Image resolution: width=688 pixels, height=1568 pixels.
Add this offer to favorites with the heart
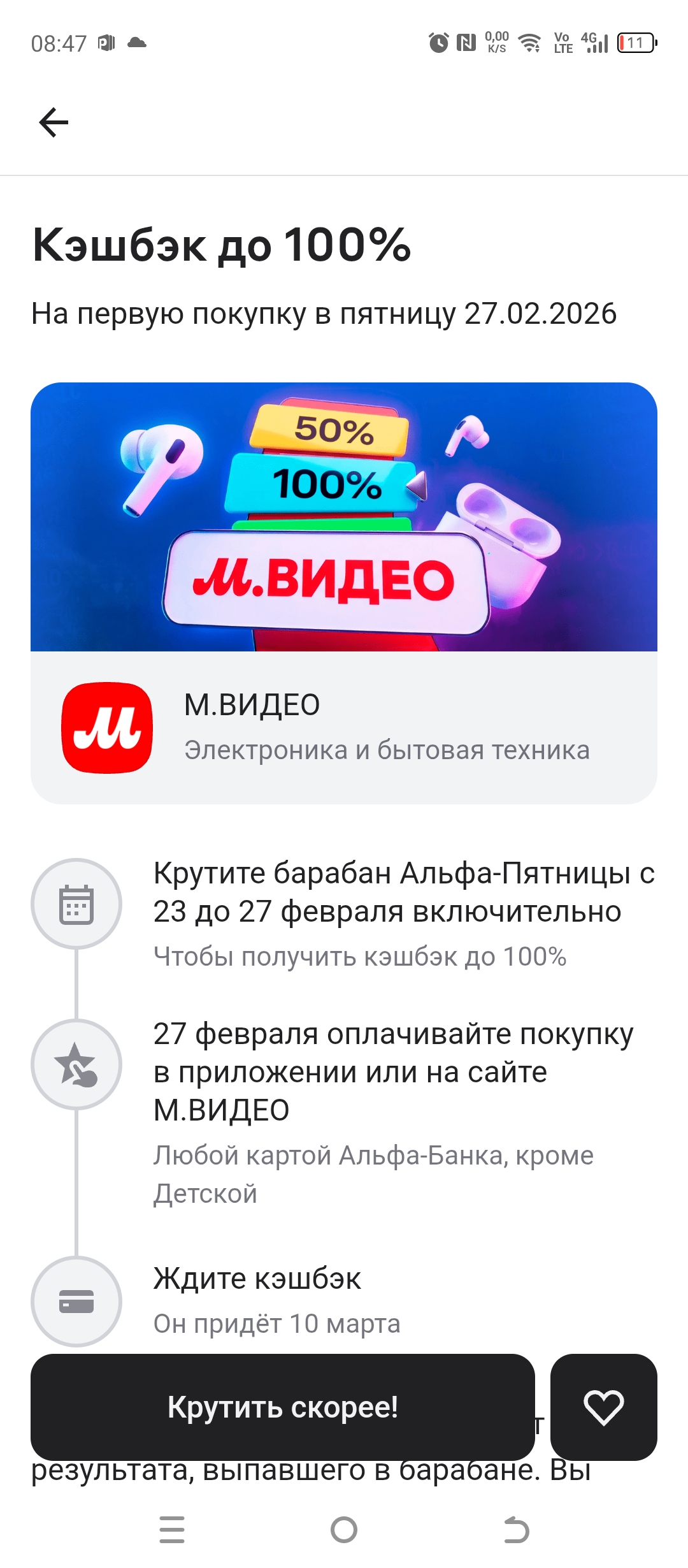[x=603, y=1407]
